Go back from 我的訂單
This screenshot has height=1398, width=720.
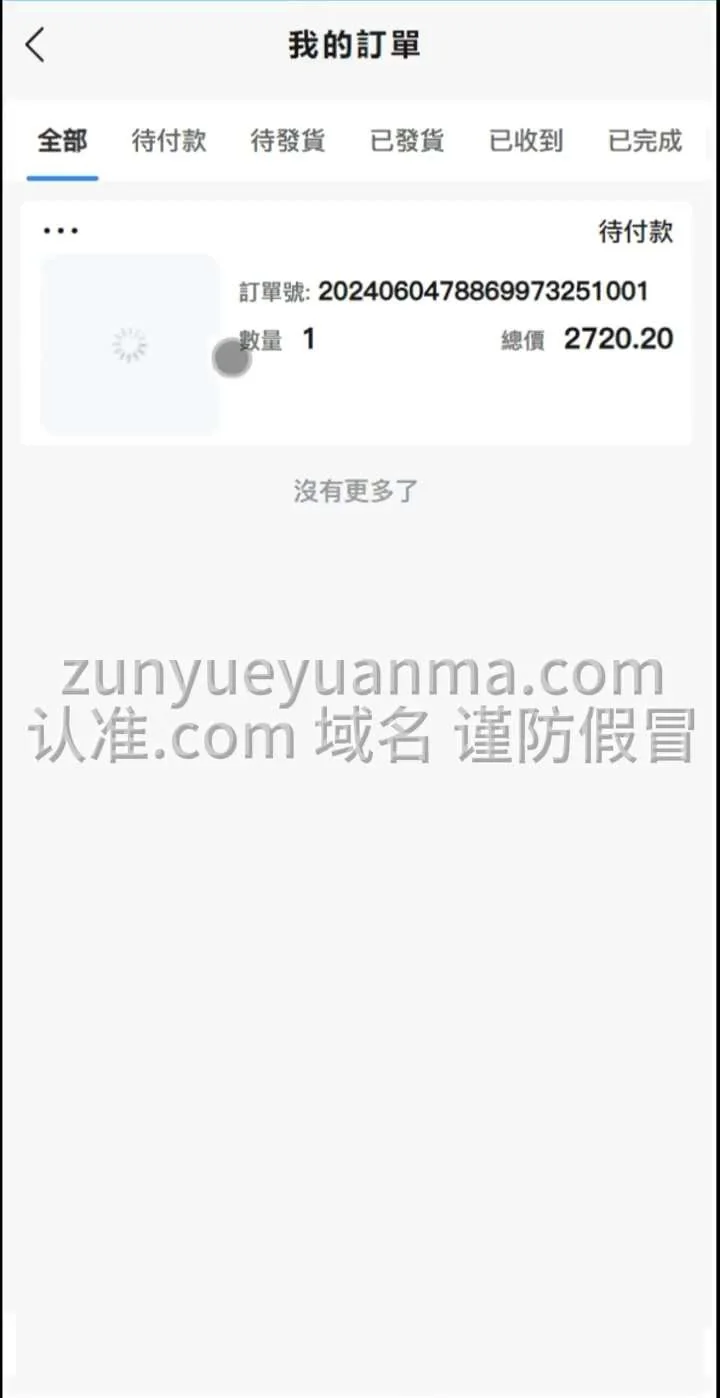pos(36,46)
